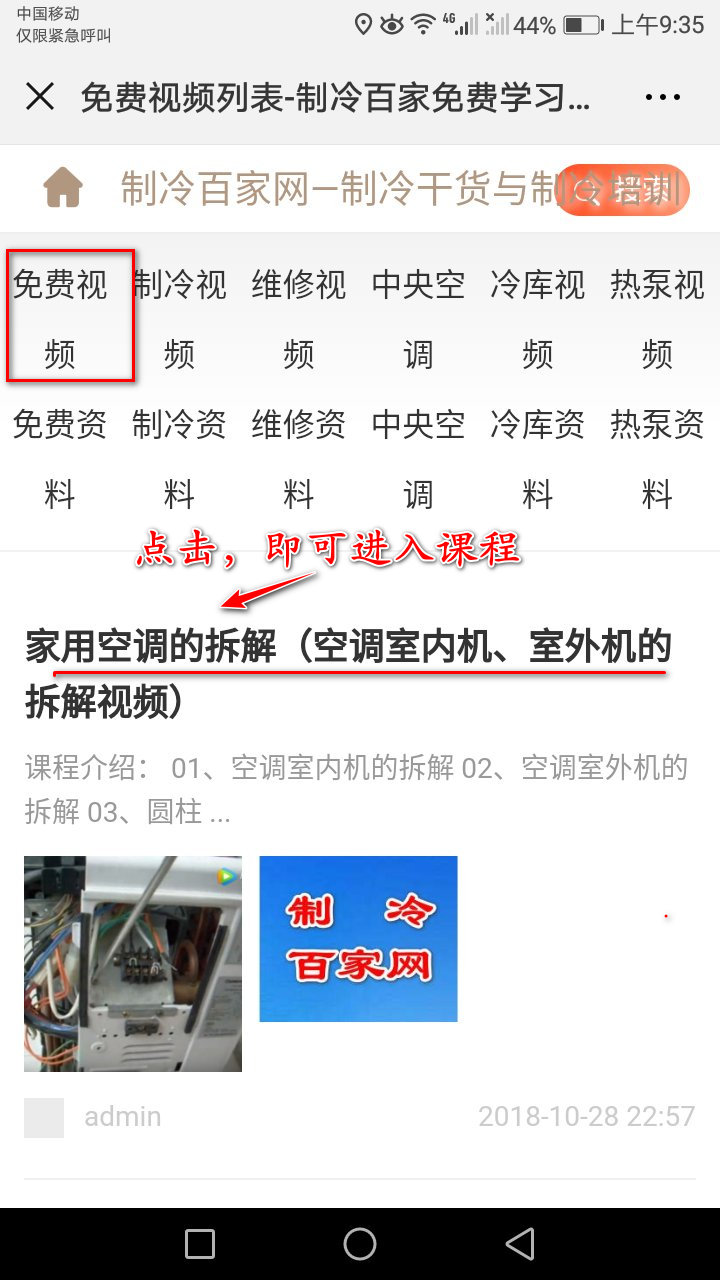The height and width of the screenshot is (1280, 720).
Task: Go to the 制冷资料 section
Action: [x=179, y=458]
